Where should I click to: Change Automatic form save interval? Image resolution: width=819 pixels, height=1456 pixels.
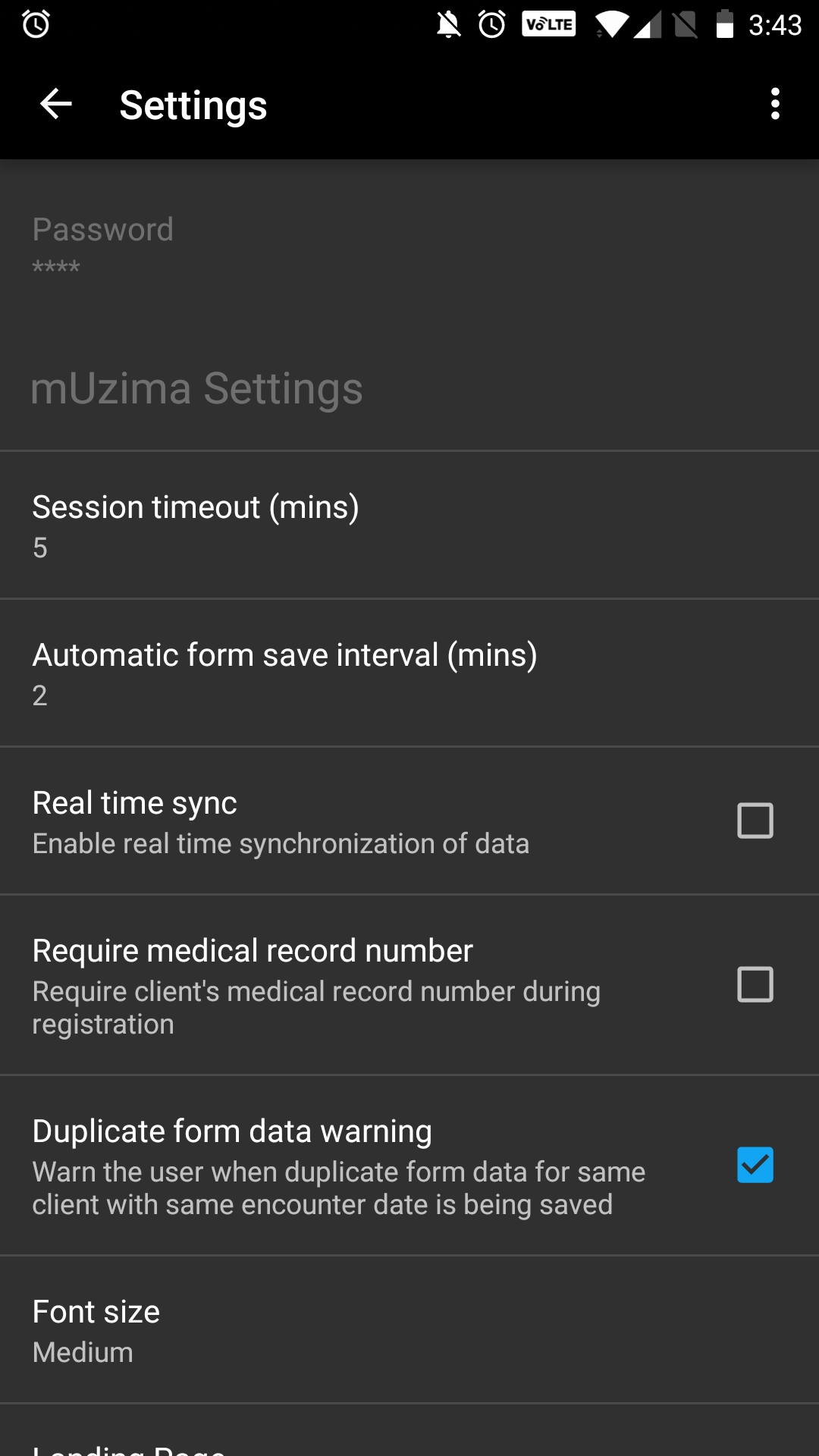409,673
